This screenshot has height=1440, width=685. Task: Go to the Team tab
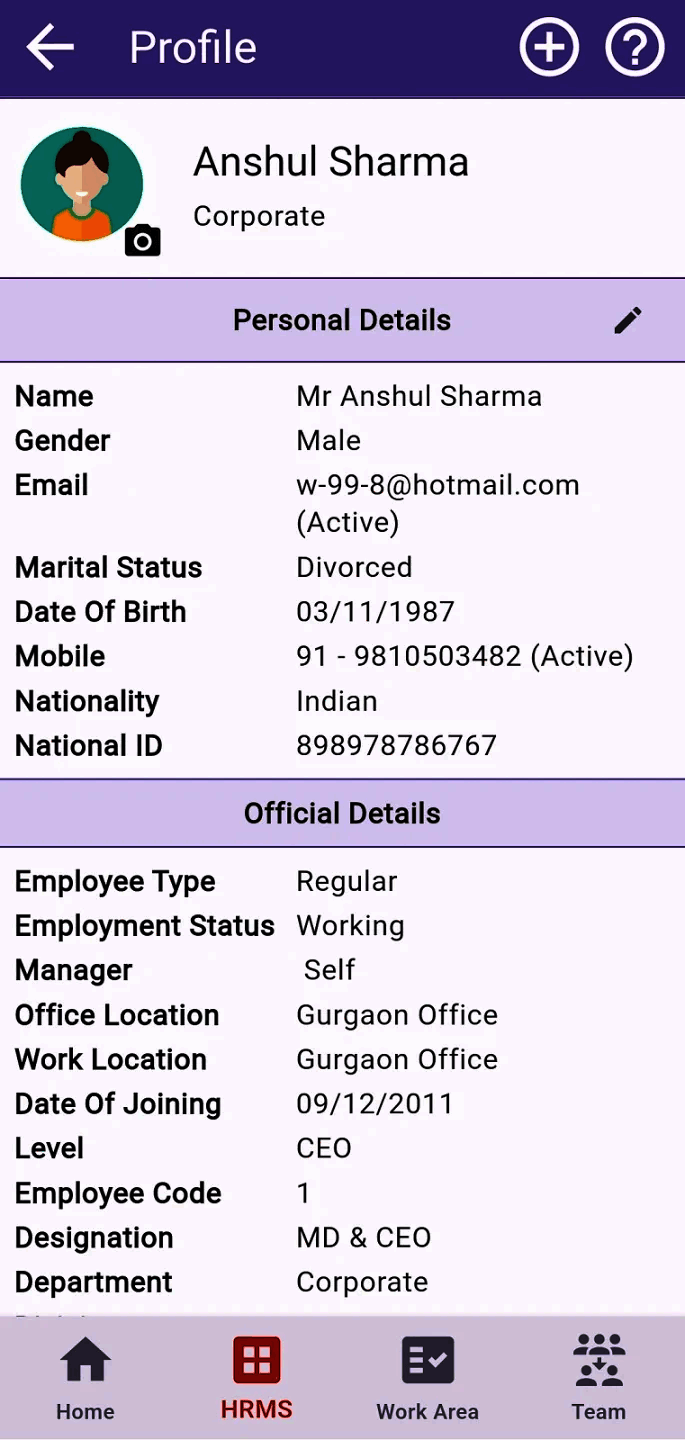[599, 1378]
